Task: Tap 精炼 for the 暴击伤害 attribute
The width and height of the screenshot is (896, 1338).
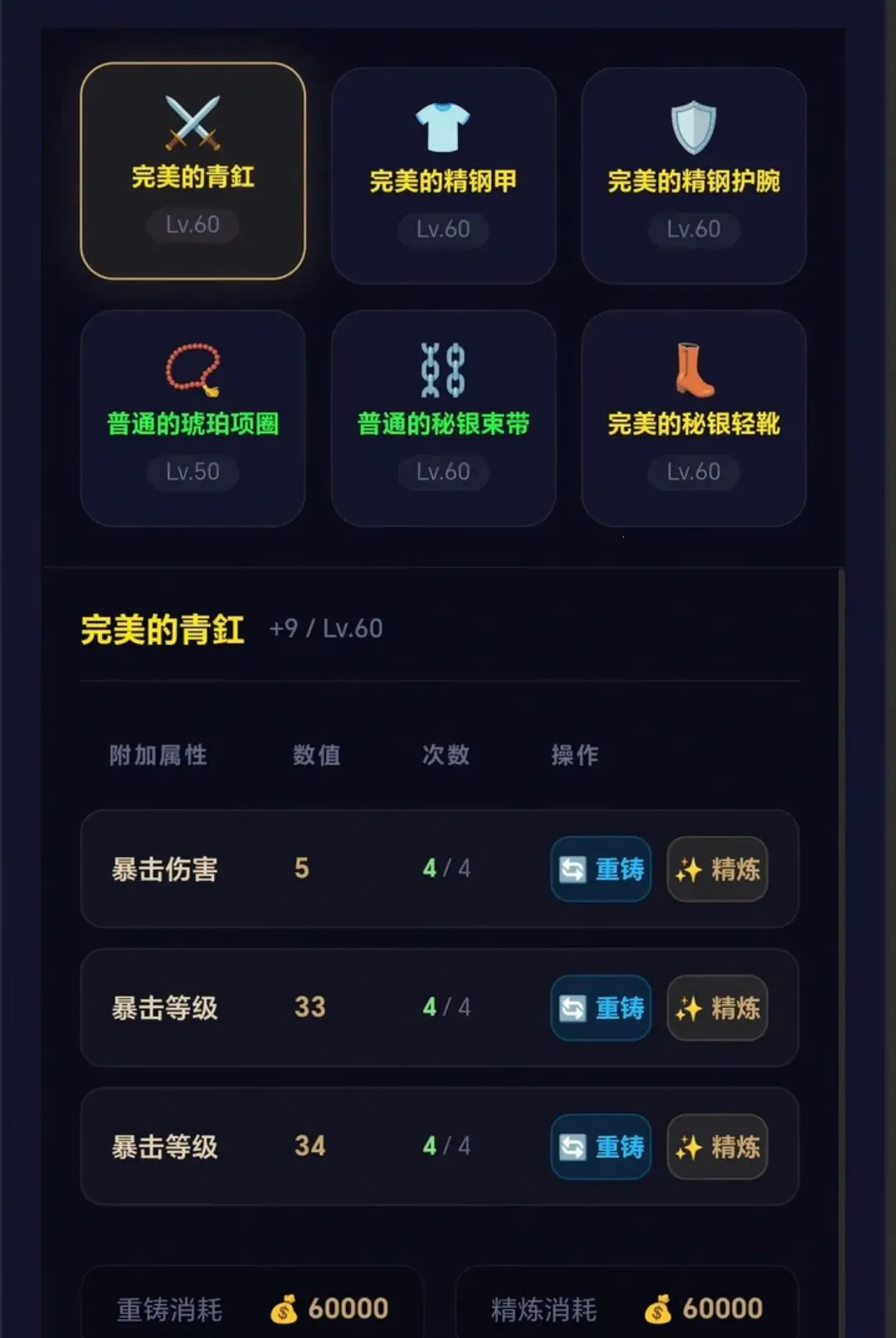Action: (718, 868)
